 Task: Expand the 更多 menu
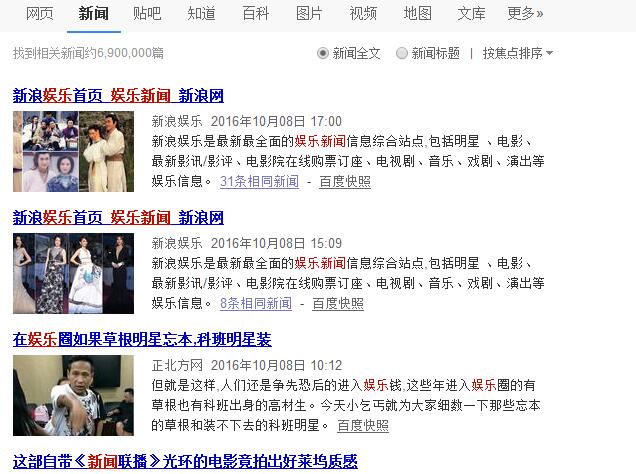525,14
